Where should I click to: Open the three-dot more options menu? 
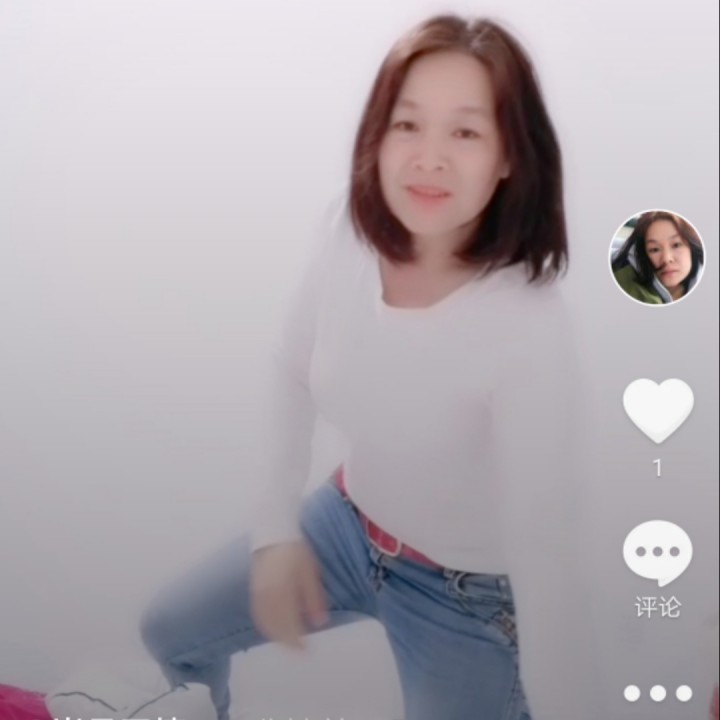pyautogui.click(x=657, y=693)
